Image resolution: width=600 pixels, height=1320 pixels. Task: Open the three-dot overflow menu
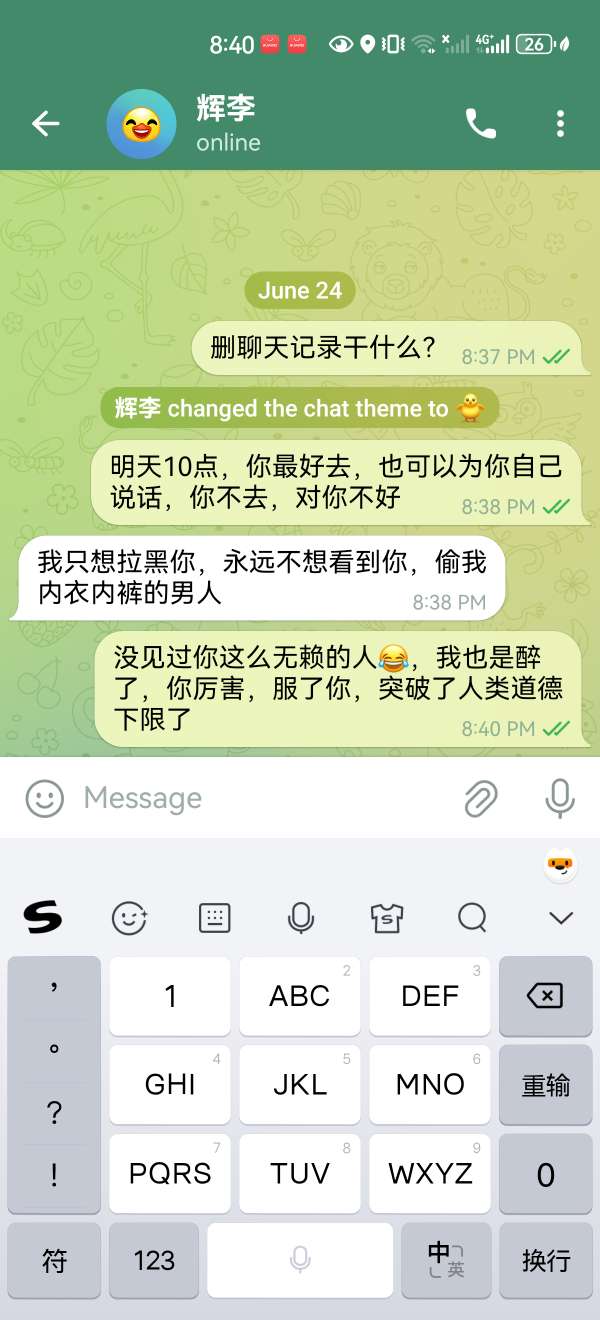(560, 124)
